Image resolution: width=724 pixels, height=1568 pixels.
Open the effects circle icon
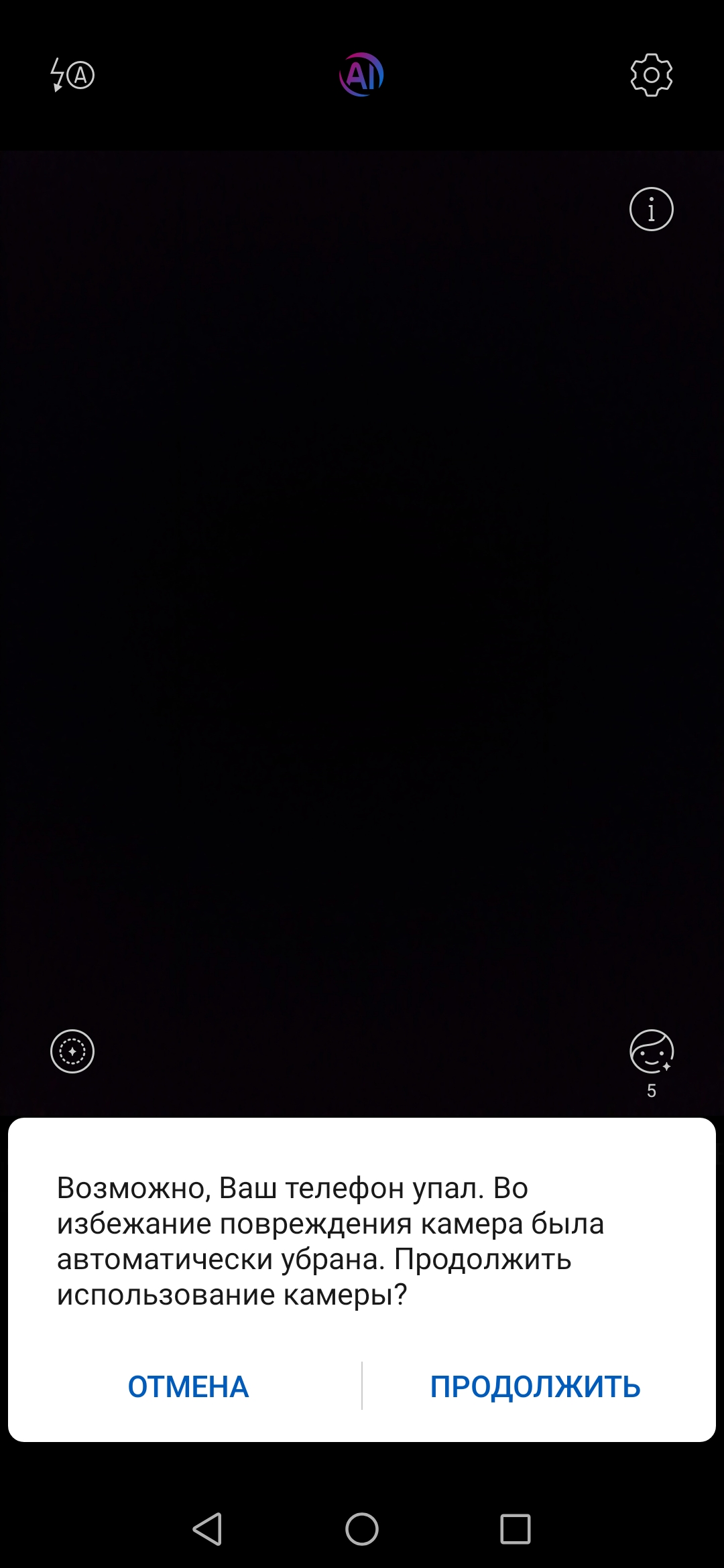(x=72, y=1051)
